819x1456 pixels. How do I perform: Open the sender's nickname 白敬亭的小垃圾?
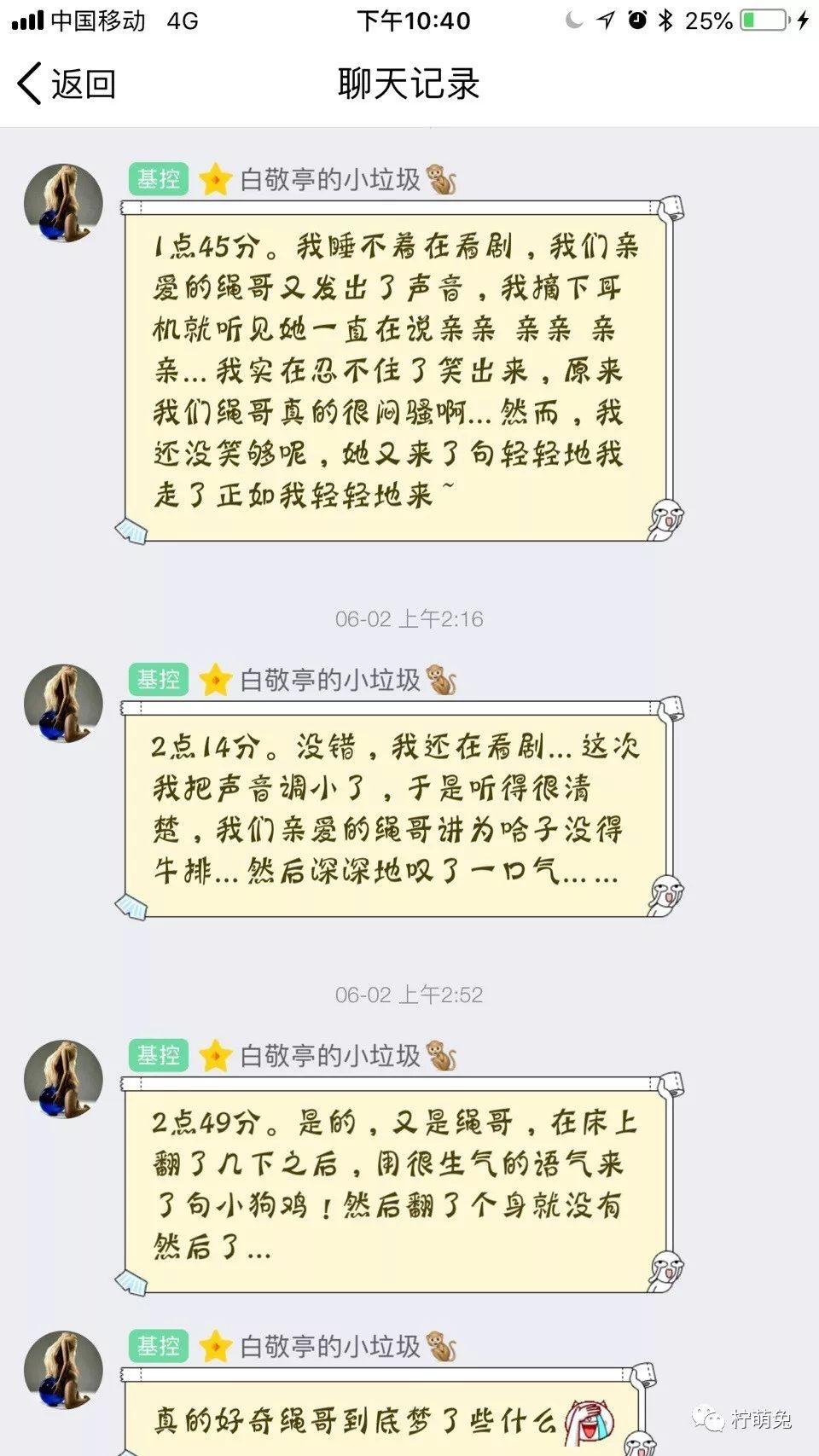tap(333, 179)
